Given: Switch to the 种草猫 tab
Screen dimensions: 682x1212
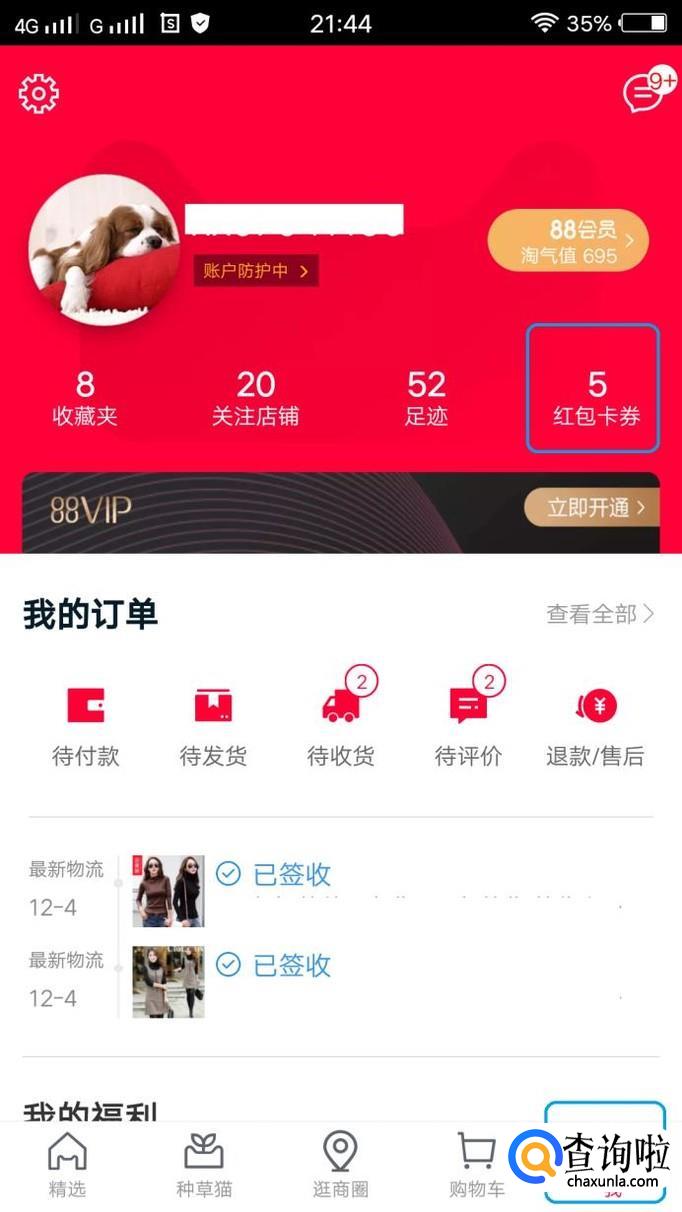Looking at the screenshot, I should pos(204,1165).
